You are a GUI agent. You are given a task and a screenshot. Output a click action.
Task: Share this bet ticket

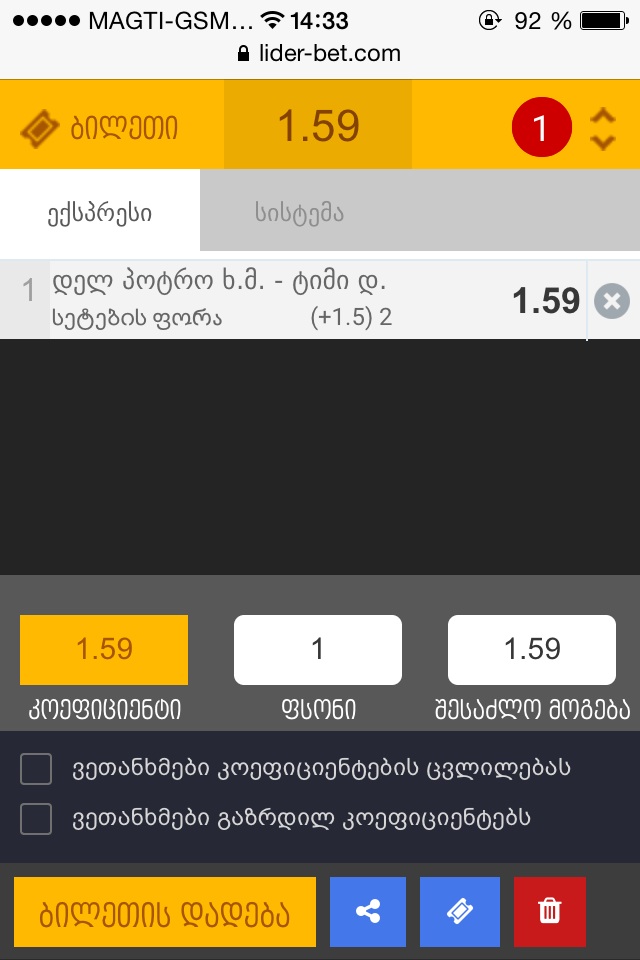tap(368, 912)
